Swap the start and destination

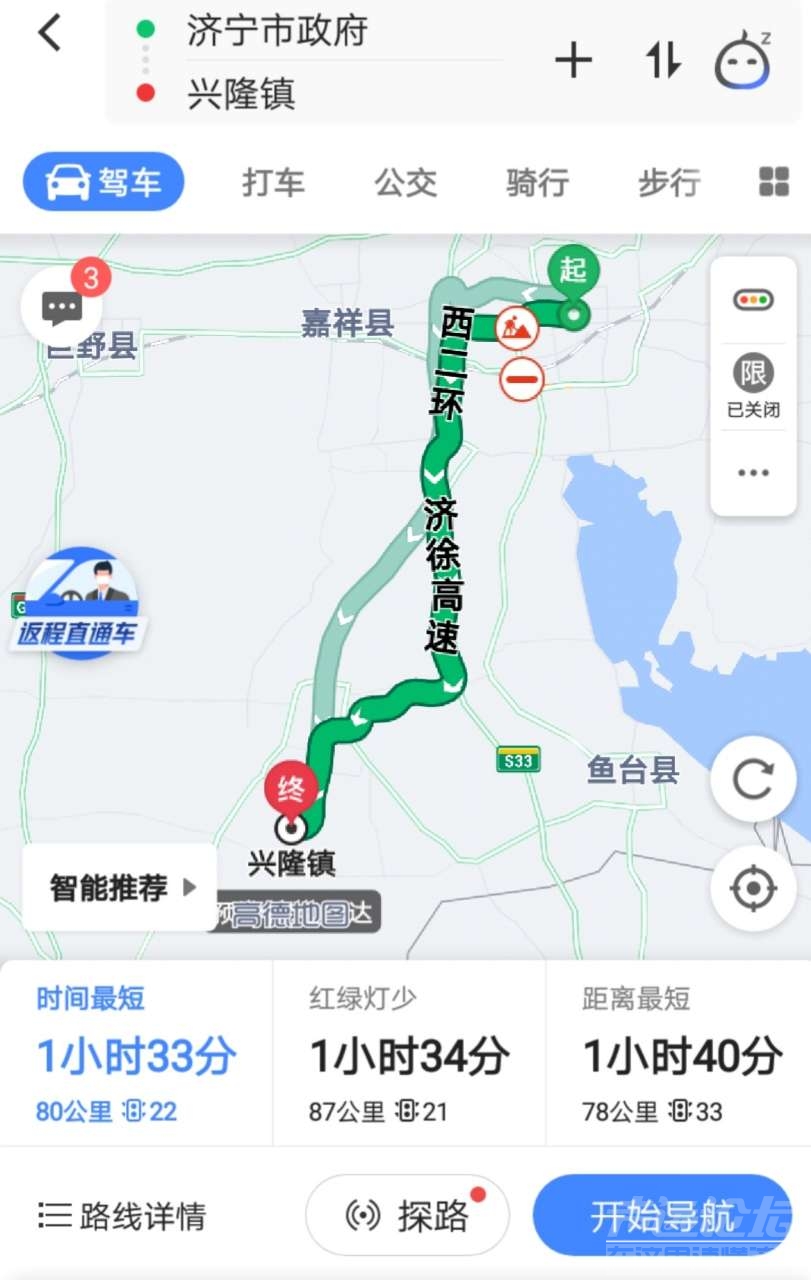click(662, 62)
